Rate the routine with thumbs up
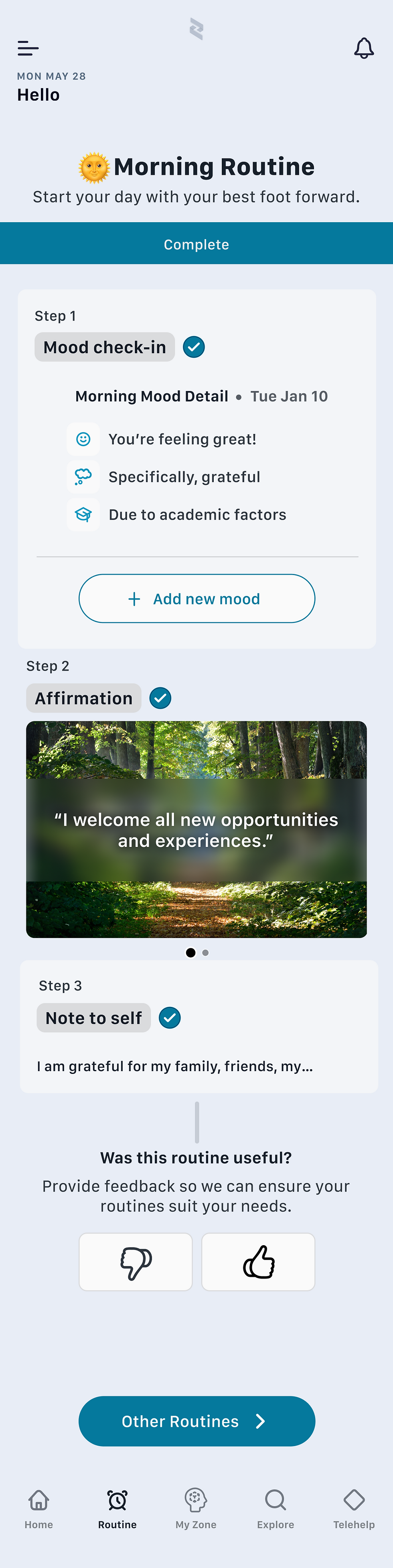The height and width of the screenshot is (1568, 393). click(259, 1262)
